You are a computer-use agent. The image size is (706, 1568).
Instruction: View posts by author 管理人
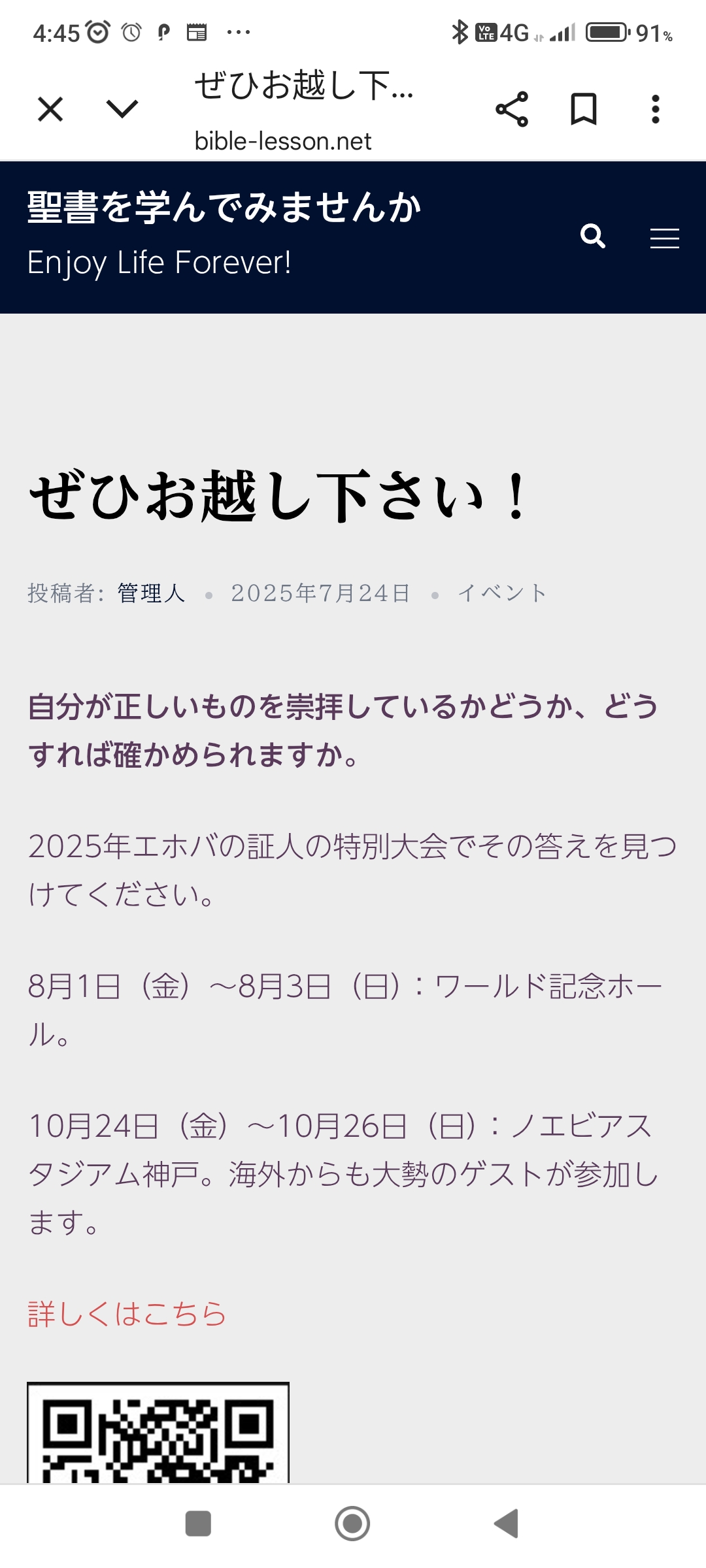coord(152,593)
